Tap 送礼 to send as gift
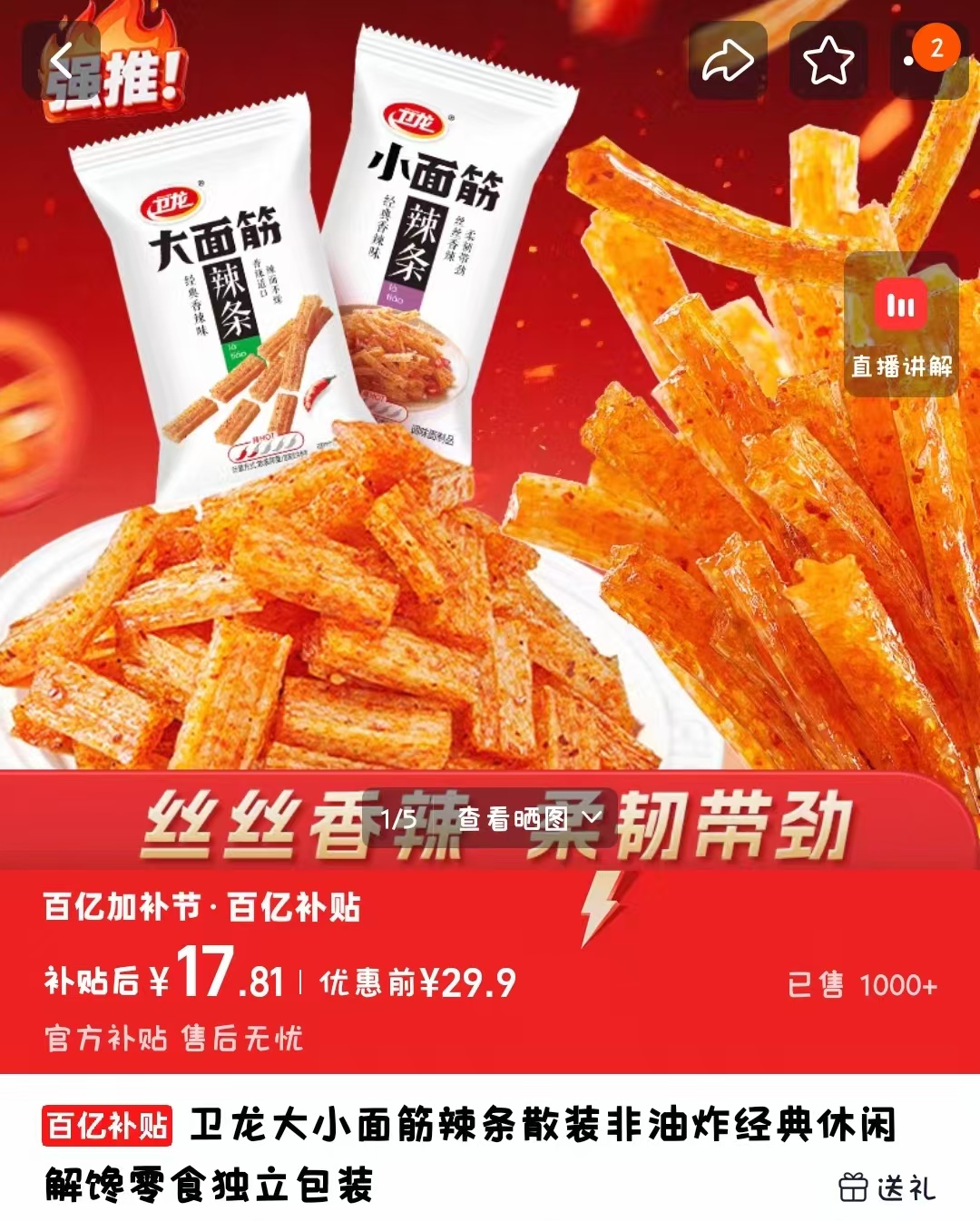Viewport: 980px width, 1221px height. click(887, 1187)
